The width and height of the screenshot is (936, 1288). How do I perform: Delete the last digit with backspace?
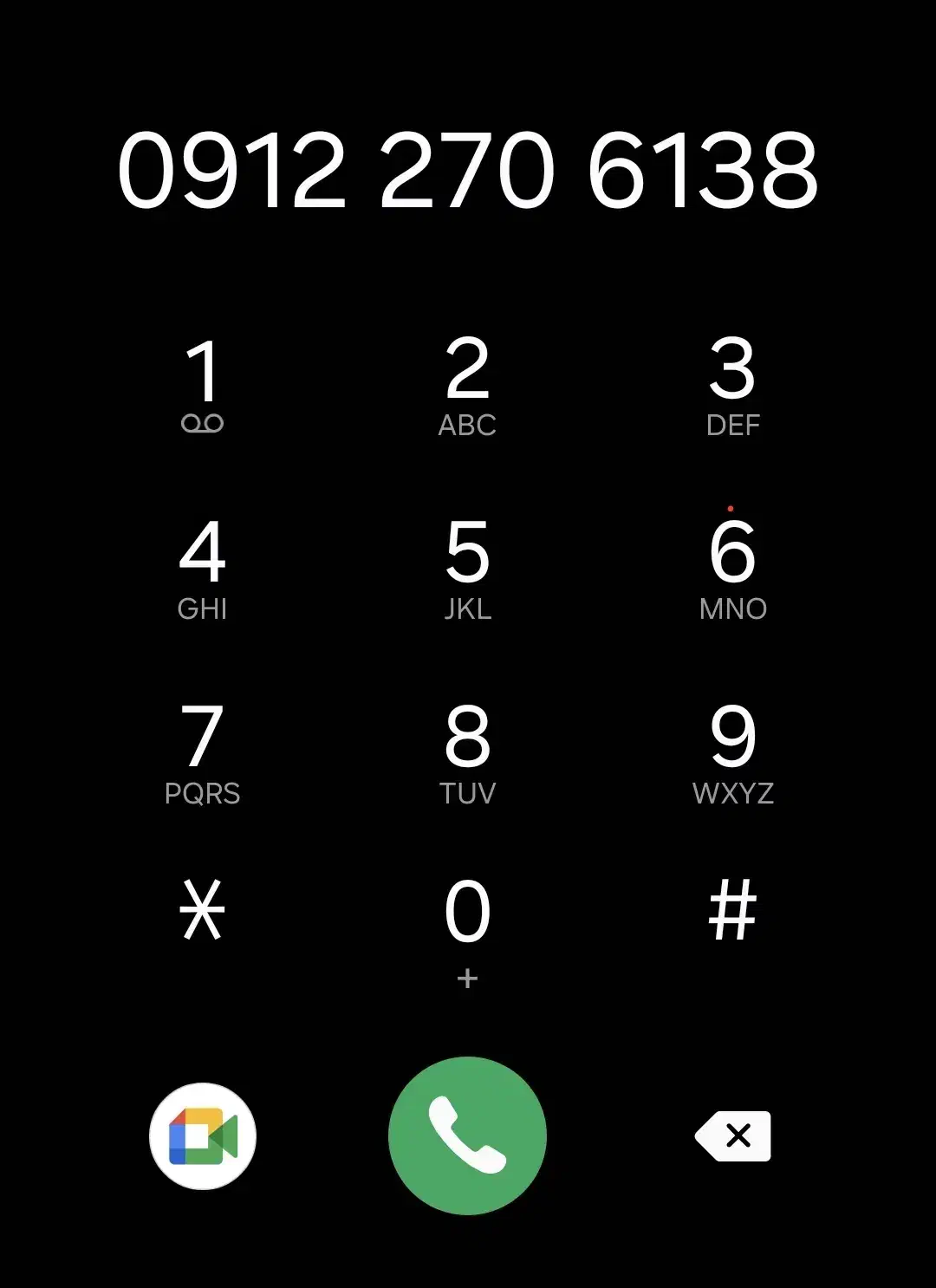734,1135
